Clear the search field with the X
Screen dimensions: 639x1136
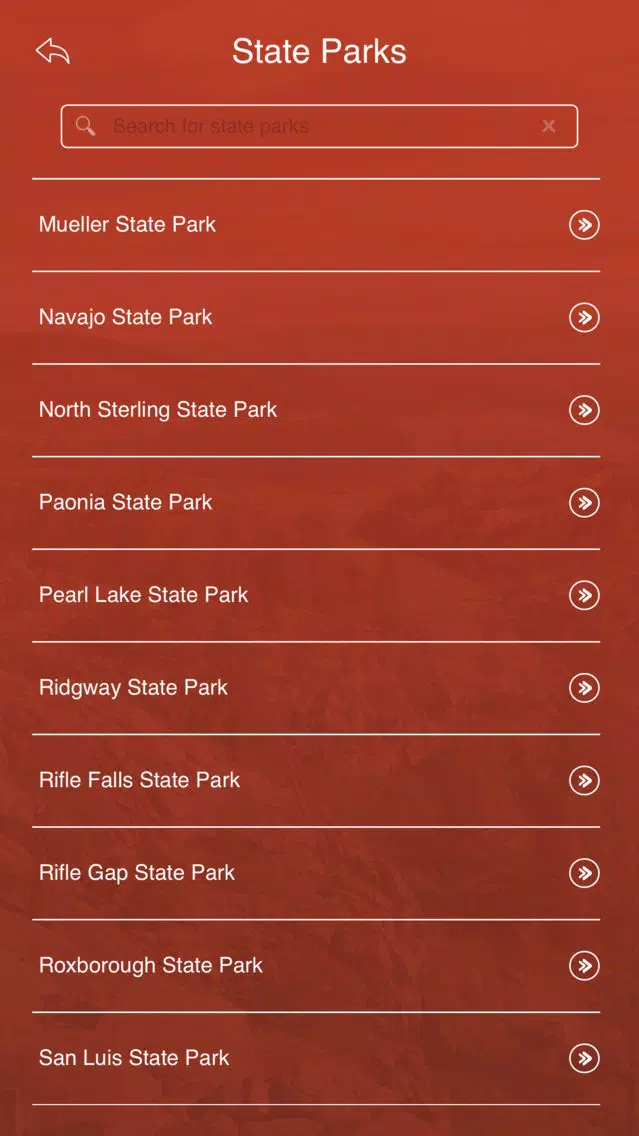click(548, 126)
